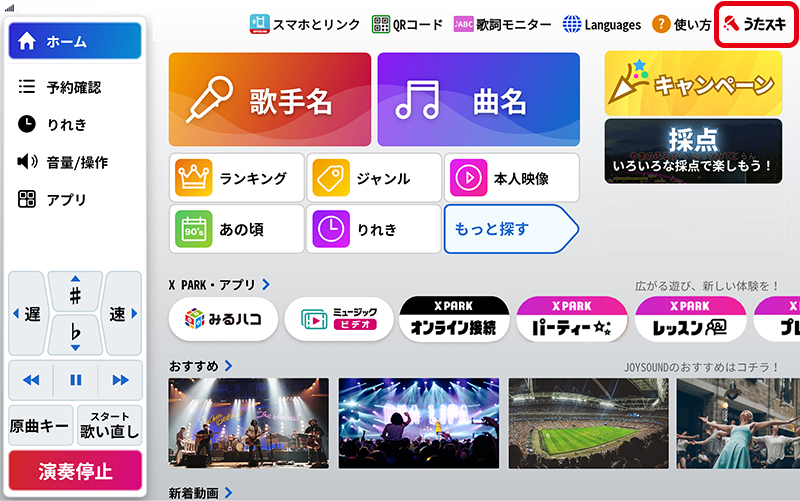Open ランキング
This screenshot has height=501, width=800.
(237, 178)
